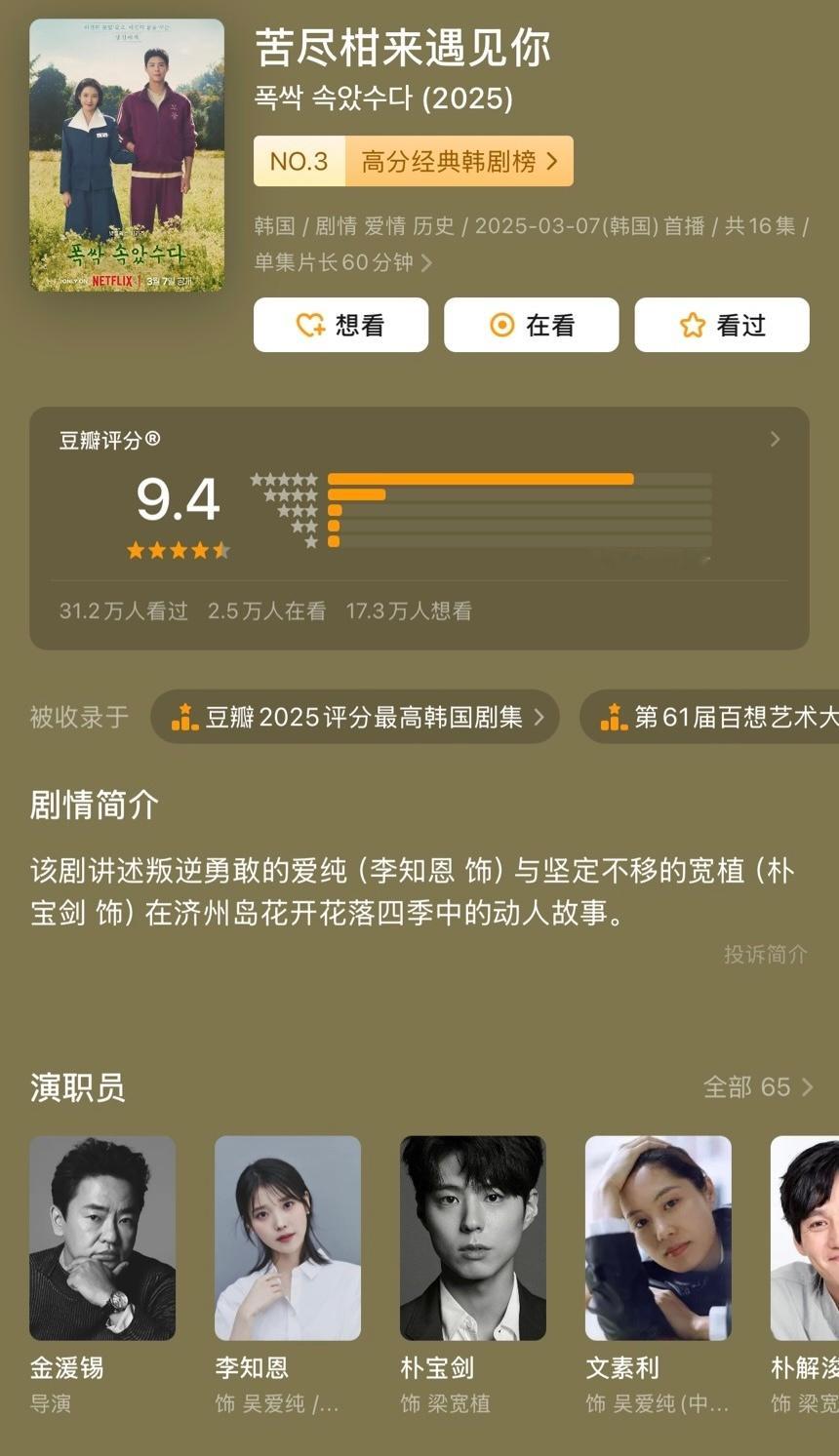The height and width of the screenshot is (1456, 839).
Task: Click the 投诉简介 link
Action: point(765,954)
